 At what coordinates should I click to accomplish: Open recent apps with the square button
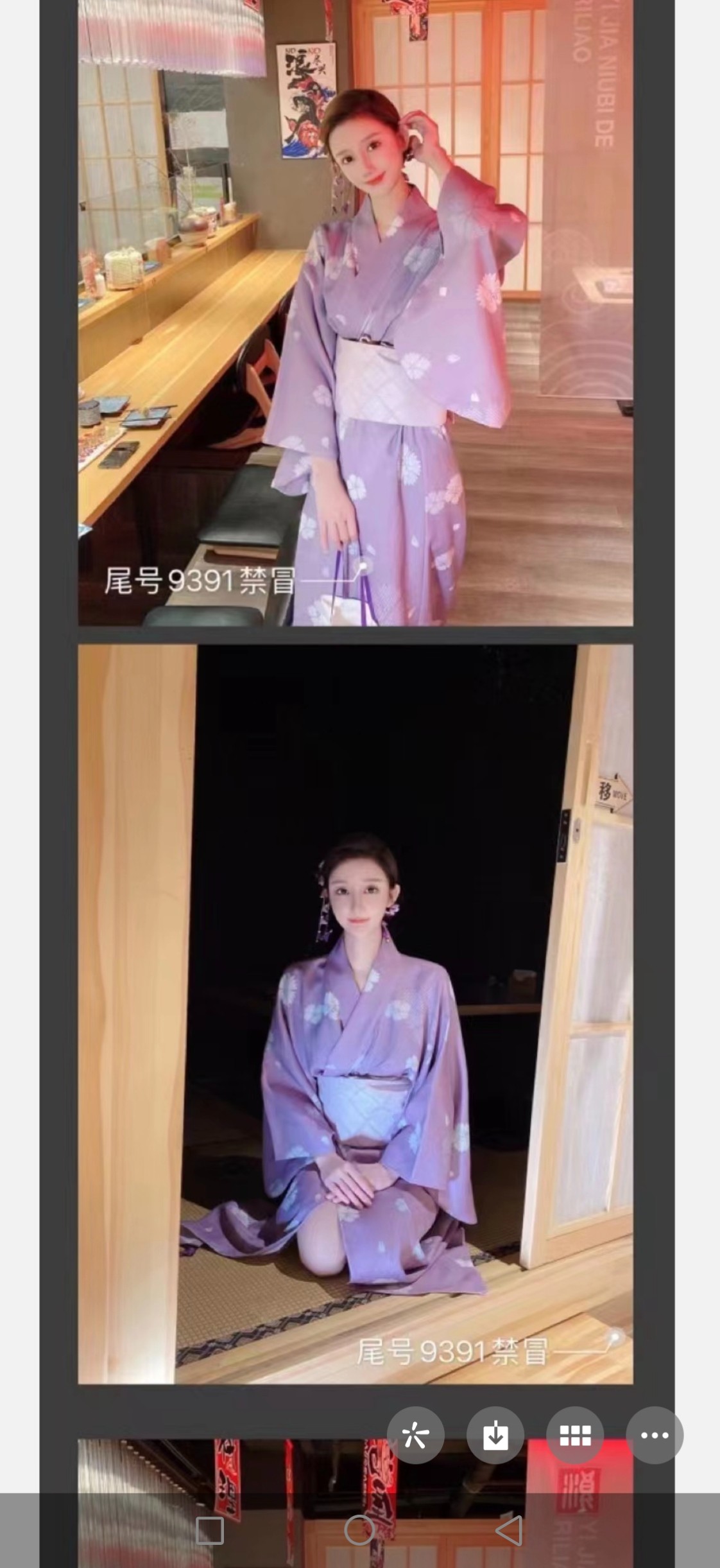(x=210, y=1531)
